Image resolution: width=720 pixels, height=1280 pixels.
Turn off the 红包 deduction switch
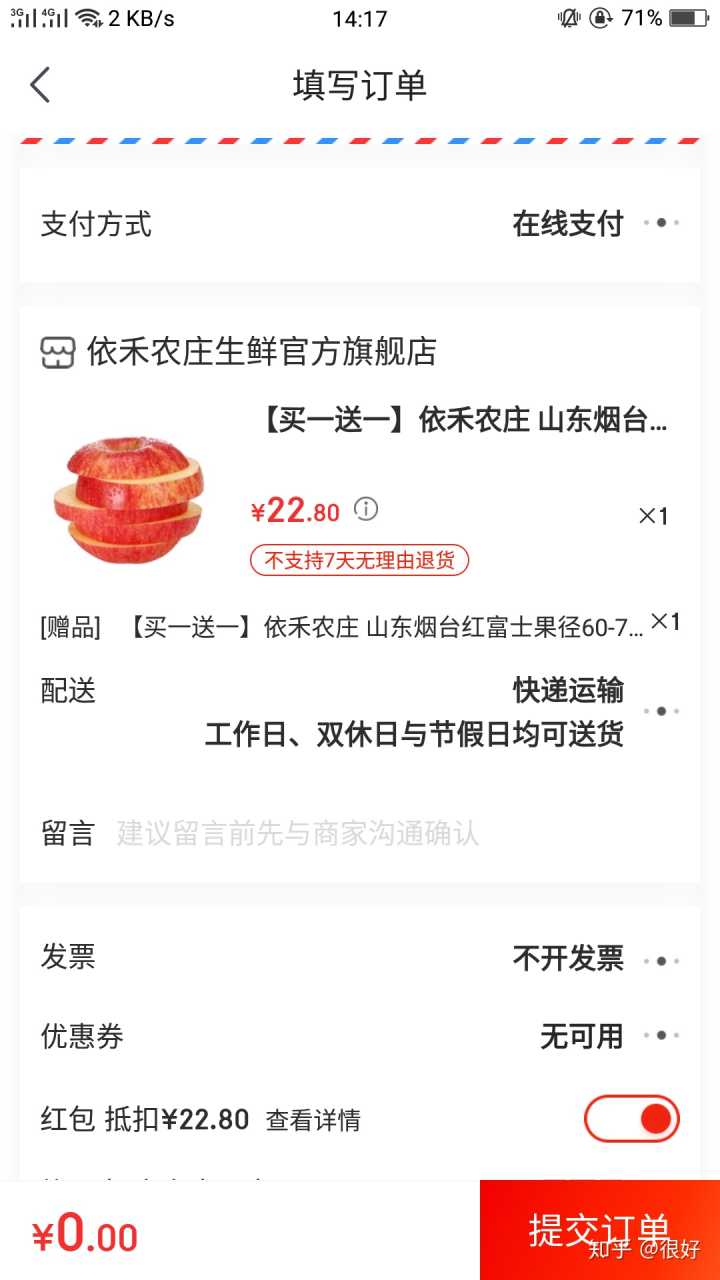pos(632,1119)
